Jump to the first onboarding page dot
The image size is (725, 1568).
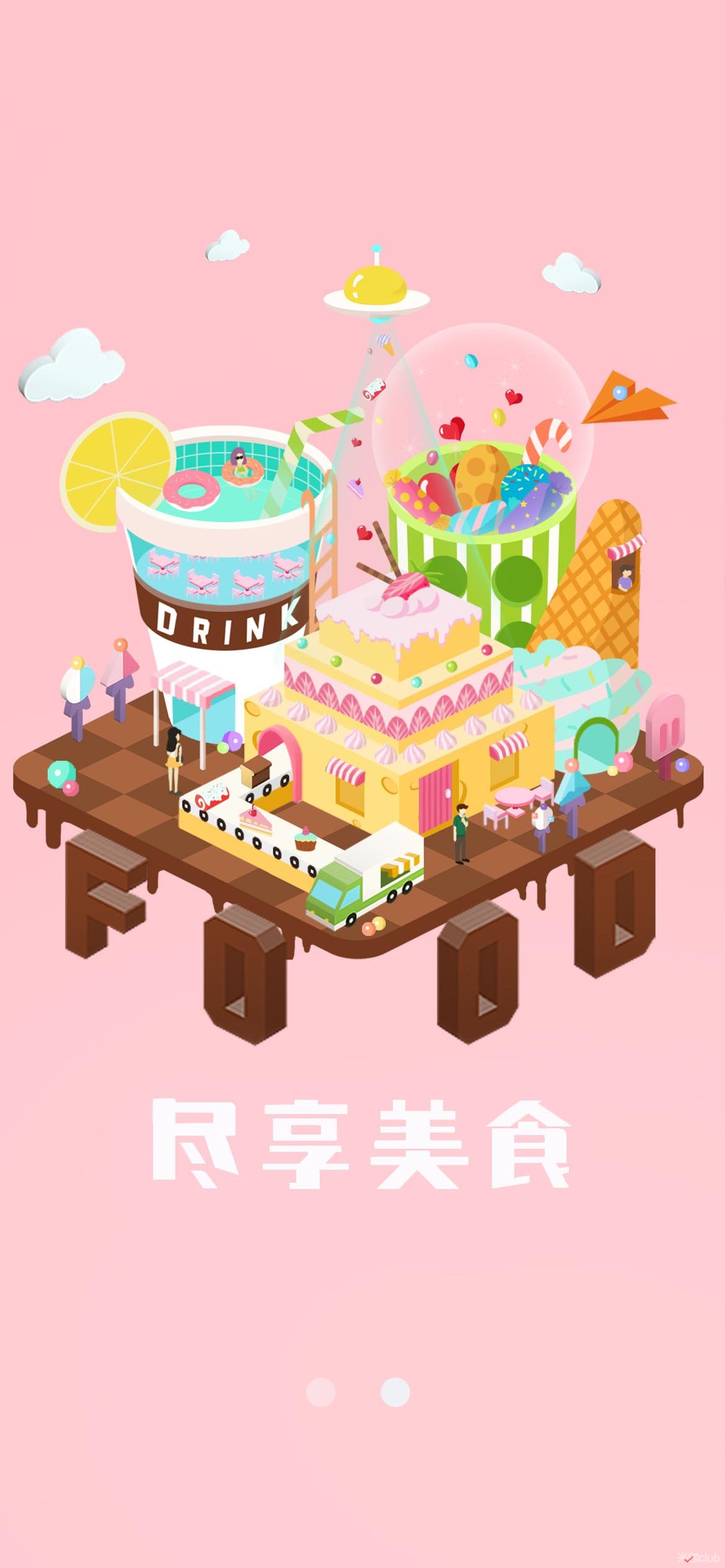(x=321, y=1392)
